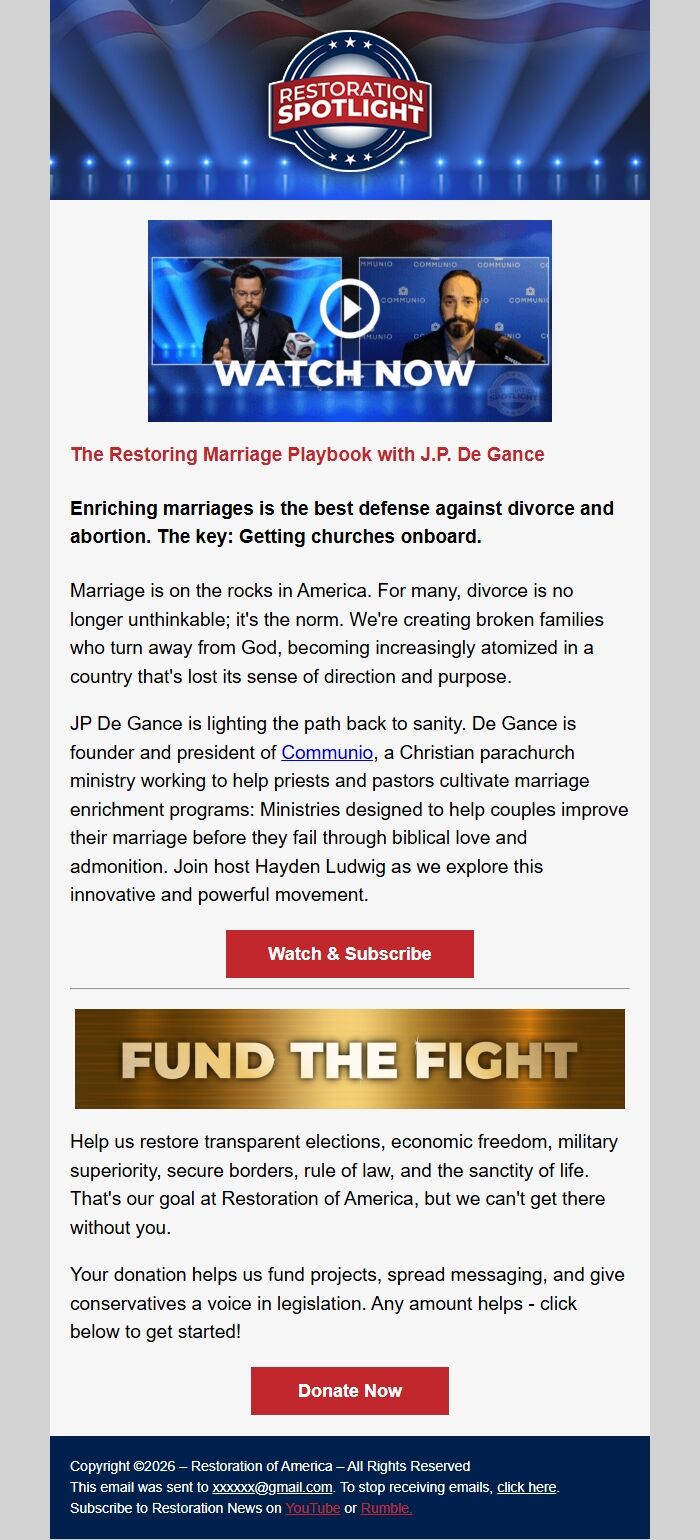Viewport: 700px width, 1540px height.
Task: Open the xxxxxx@gmail.com email link
Action: click(272, 1487)
